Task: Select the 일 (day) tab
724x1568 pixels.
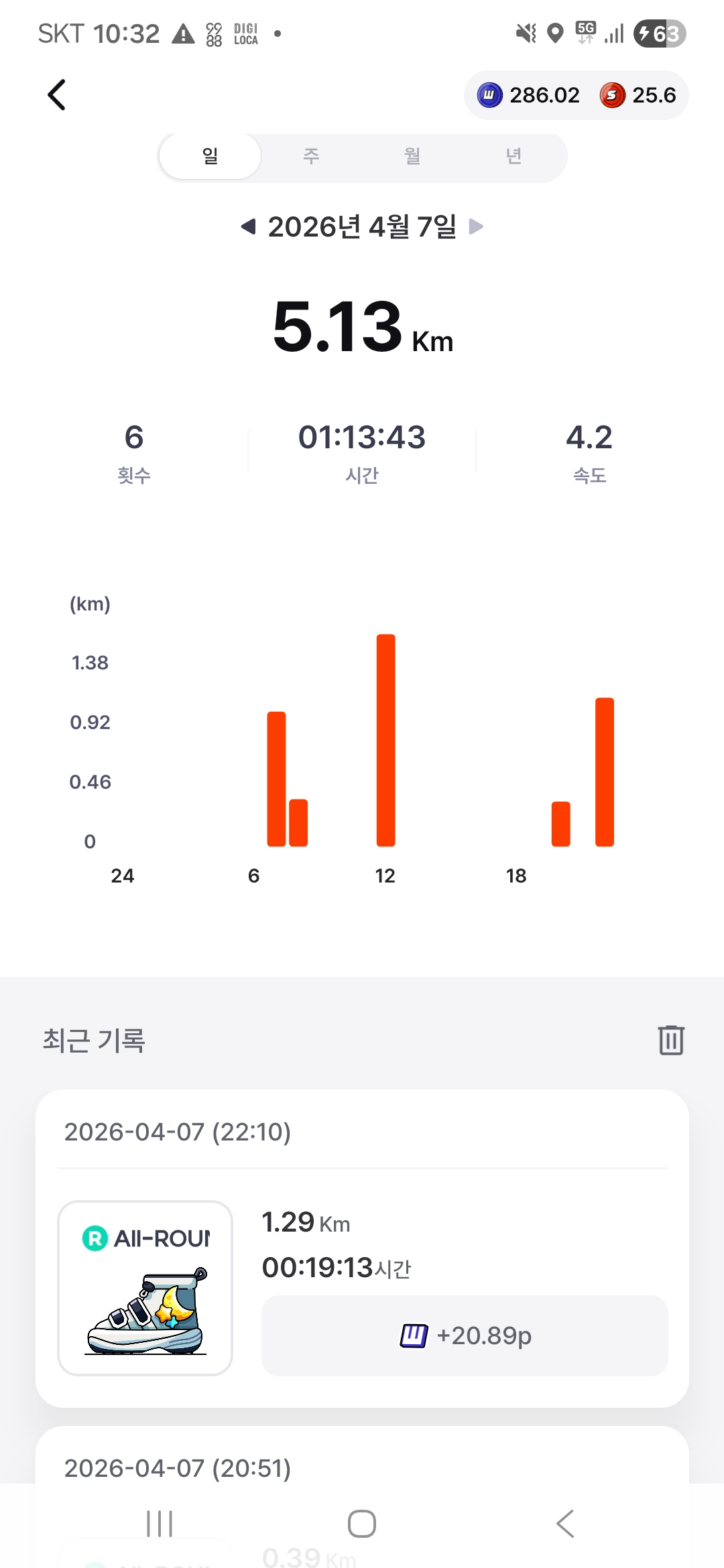Action: click(210, 157)
